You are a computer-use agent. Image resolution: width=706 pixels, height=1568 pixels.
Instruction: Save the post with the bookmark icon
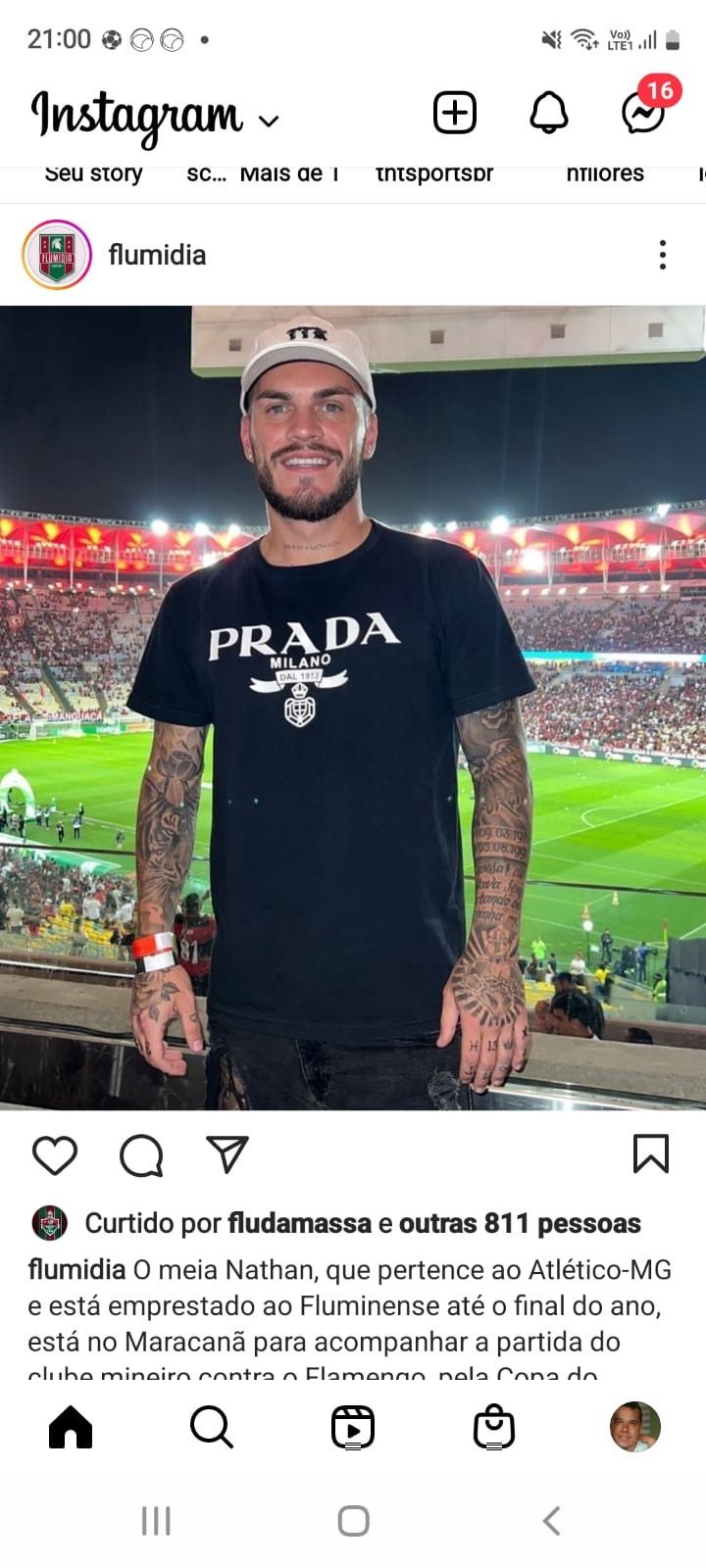pos(651,1154)
